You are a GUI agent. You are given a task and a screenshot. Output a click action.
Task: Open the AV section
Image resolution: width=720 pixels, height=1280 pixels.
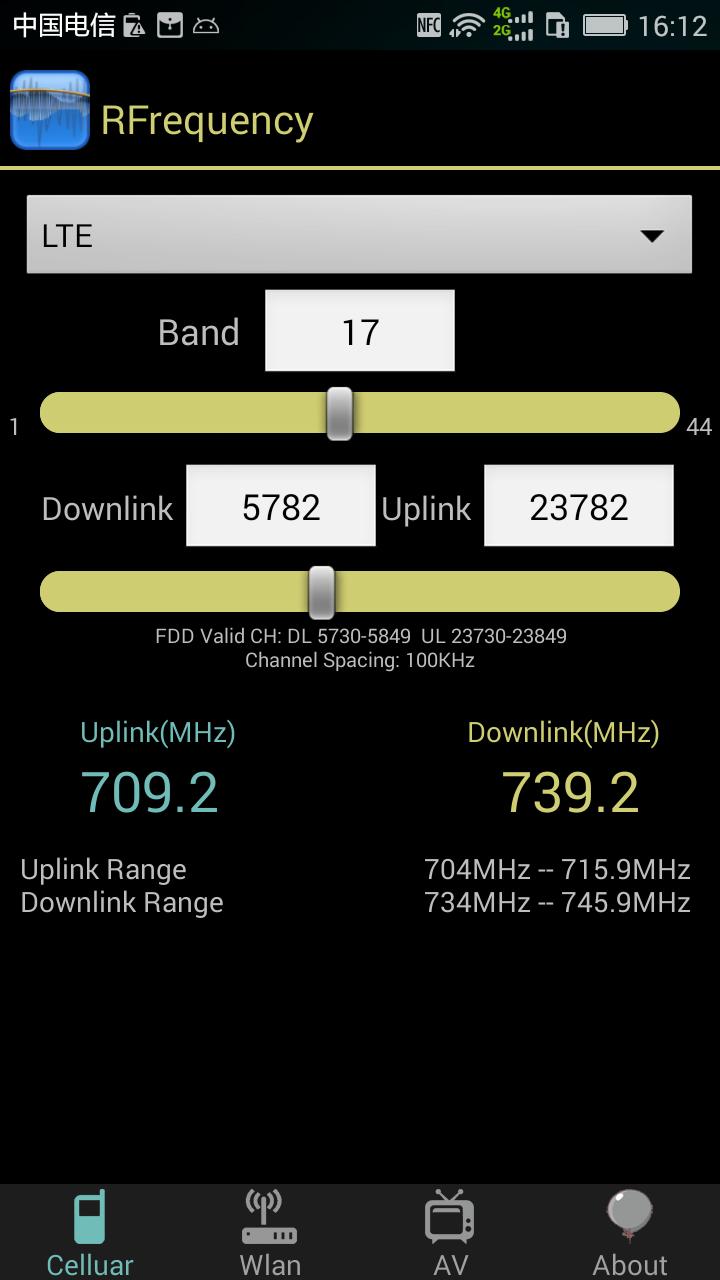pos(449,1233)
